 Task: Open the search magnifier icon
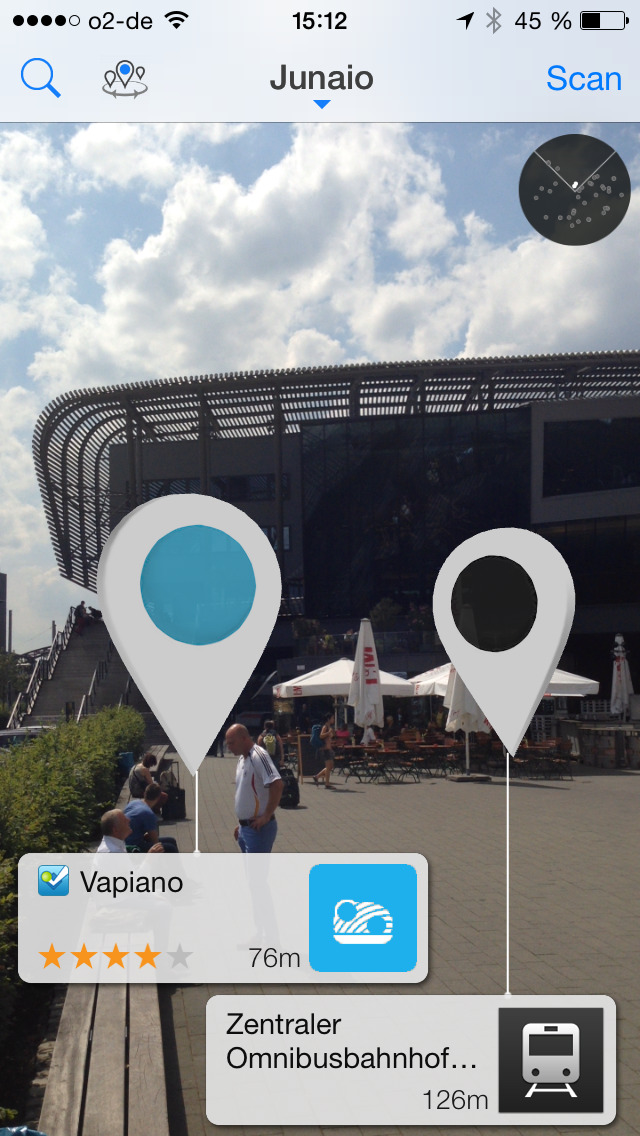tap(40, 78)
